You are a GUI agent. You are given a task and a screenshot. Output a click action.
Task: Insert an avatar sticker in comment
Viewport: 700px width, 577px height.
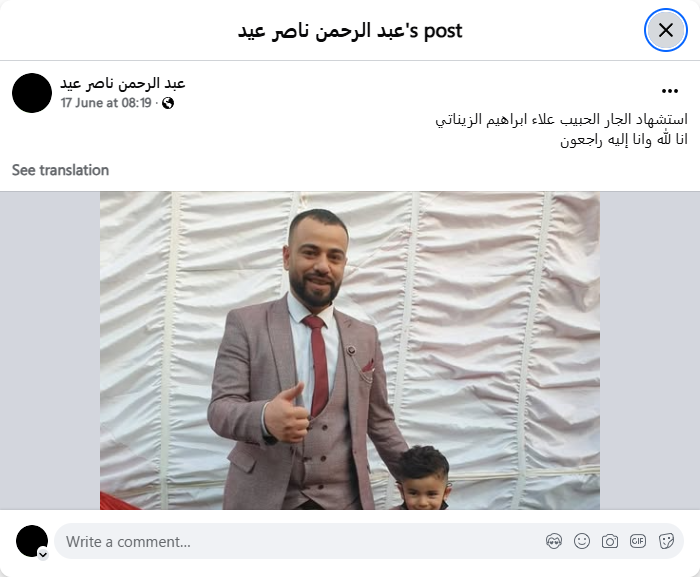point(554,542)
